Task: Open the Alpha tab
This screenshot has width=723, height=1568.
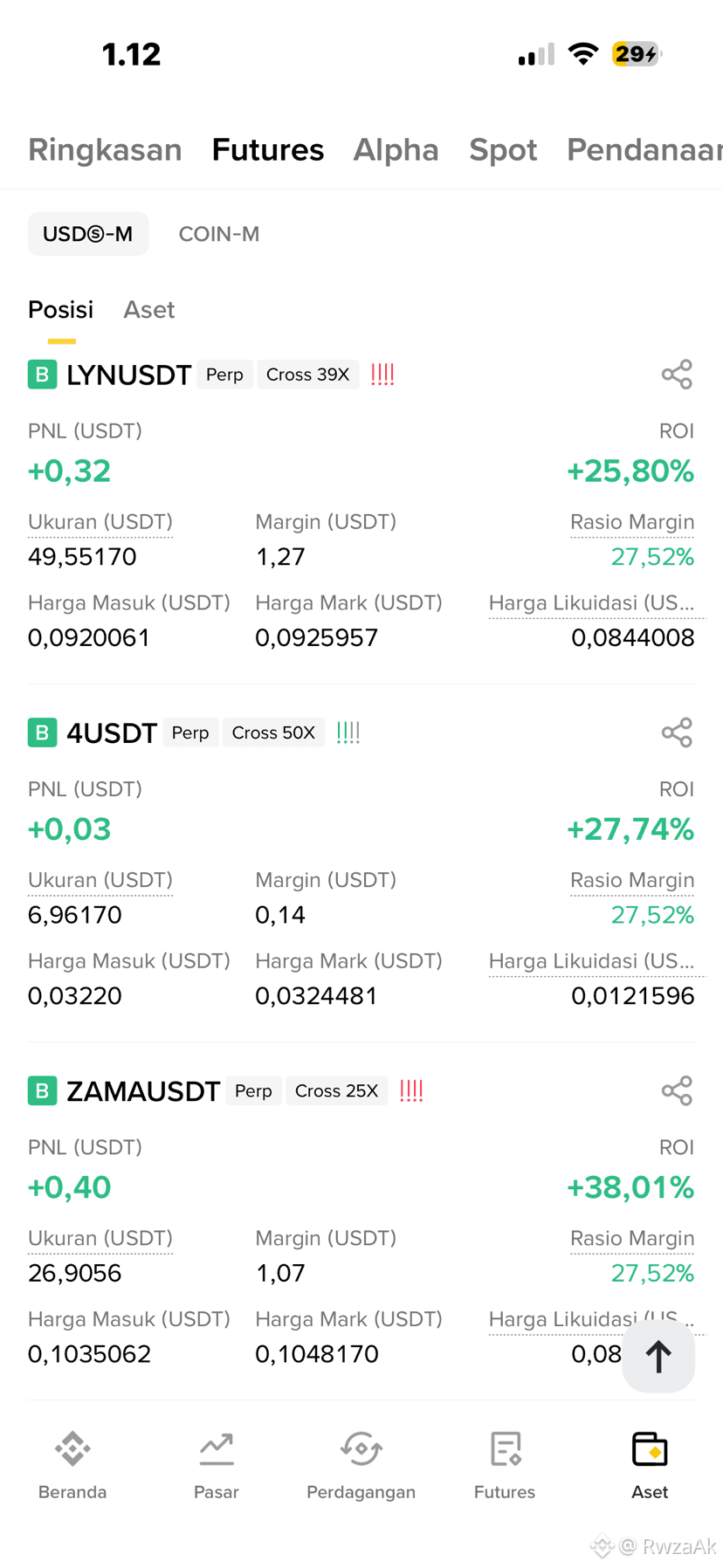Action: click(x=396, y=149)
